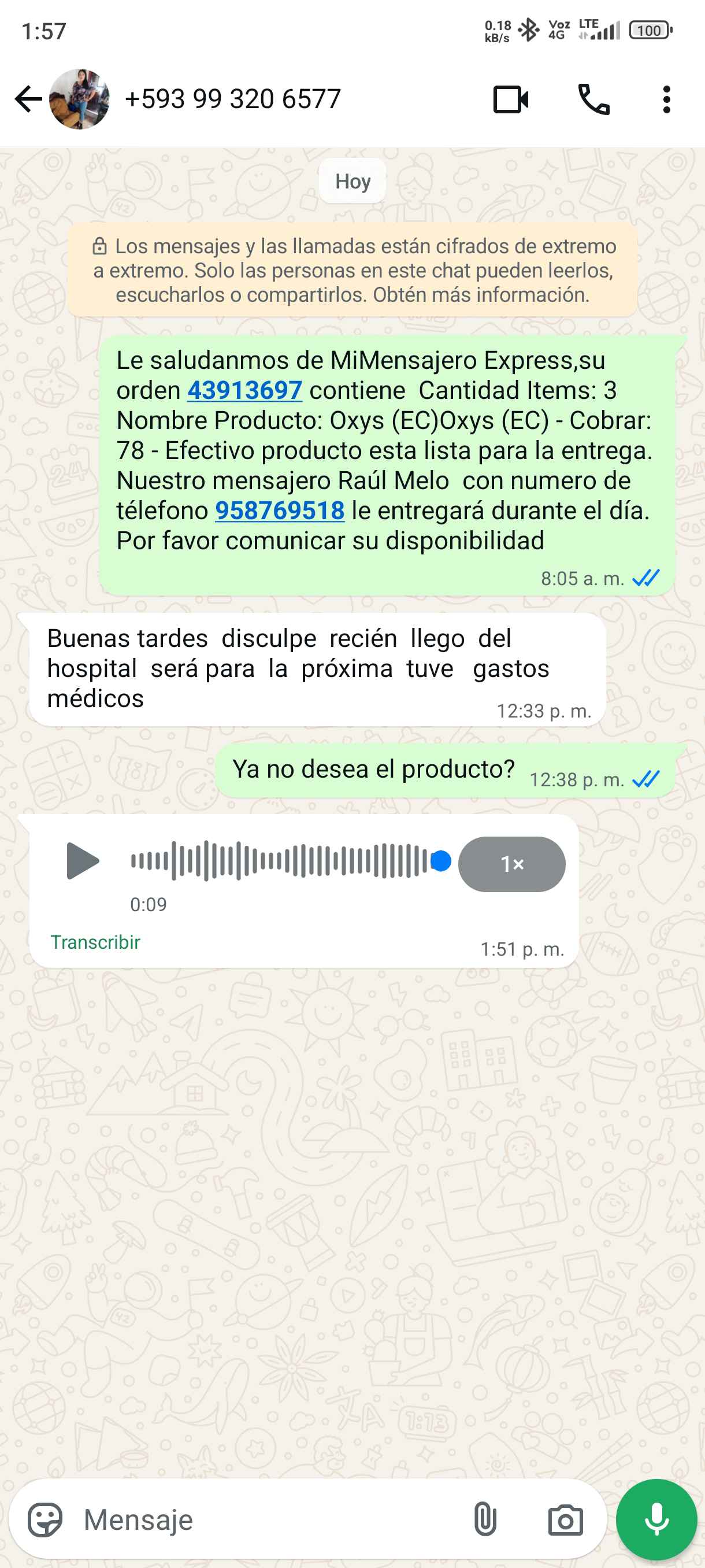
Task: Tap the order number 43913697 link
Action: (x=244, y=390)
